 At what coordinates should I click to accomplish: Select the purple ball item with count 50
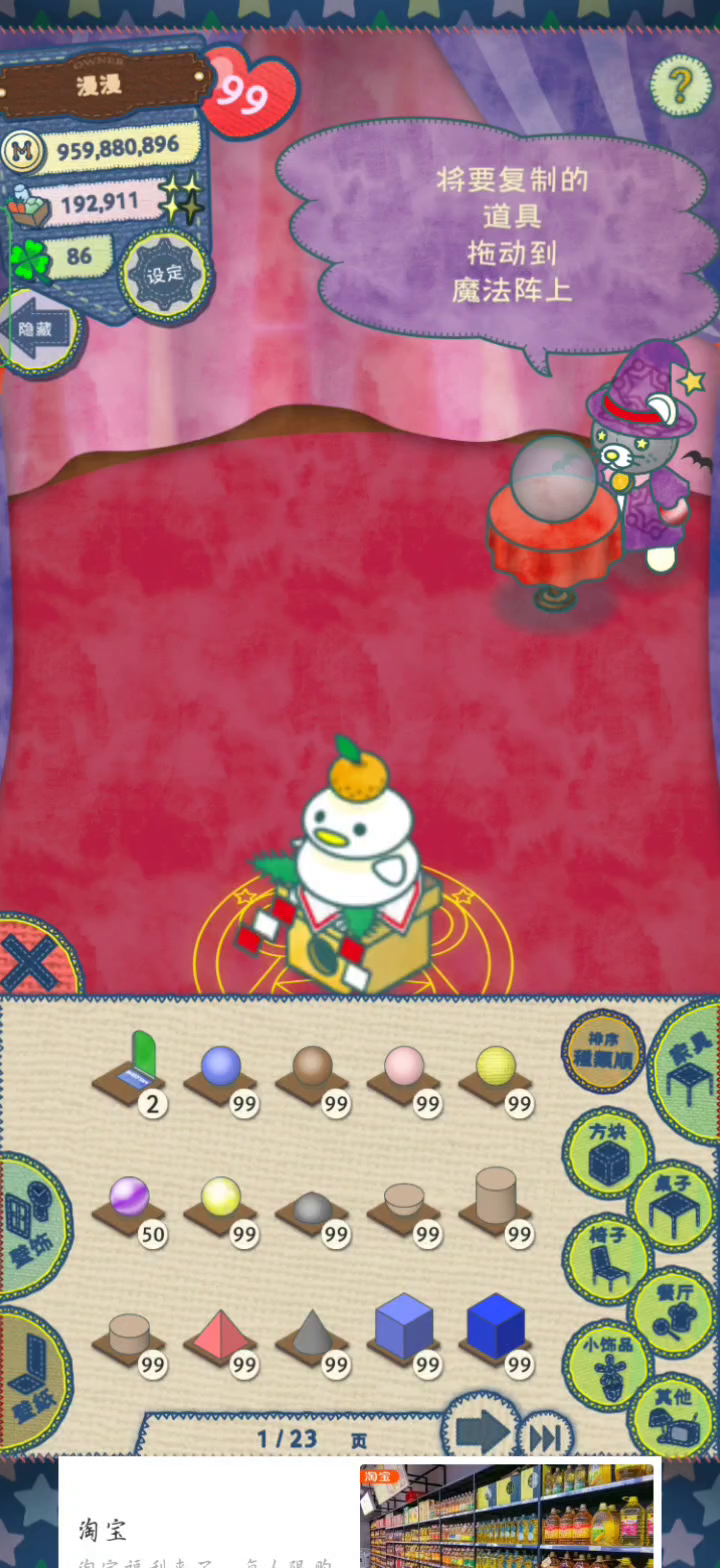[x=129, y=1205]
